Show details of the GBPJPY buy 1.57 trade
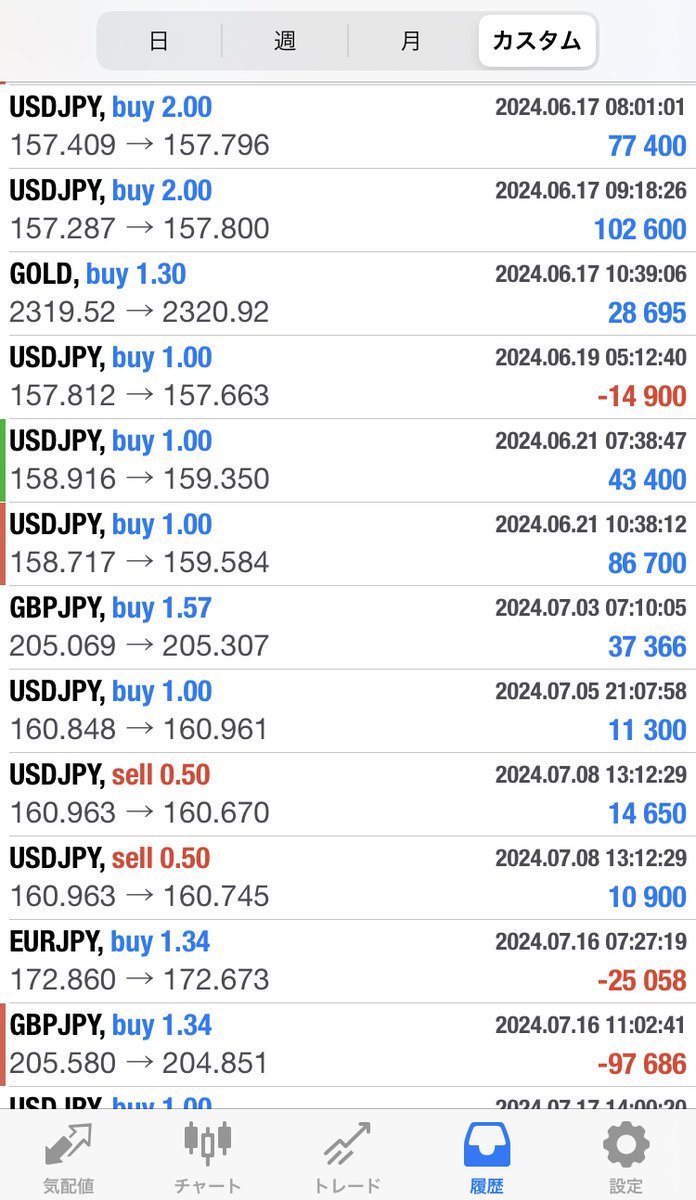Screen dimensions: 696x1200 (x=348, y=627)
